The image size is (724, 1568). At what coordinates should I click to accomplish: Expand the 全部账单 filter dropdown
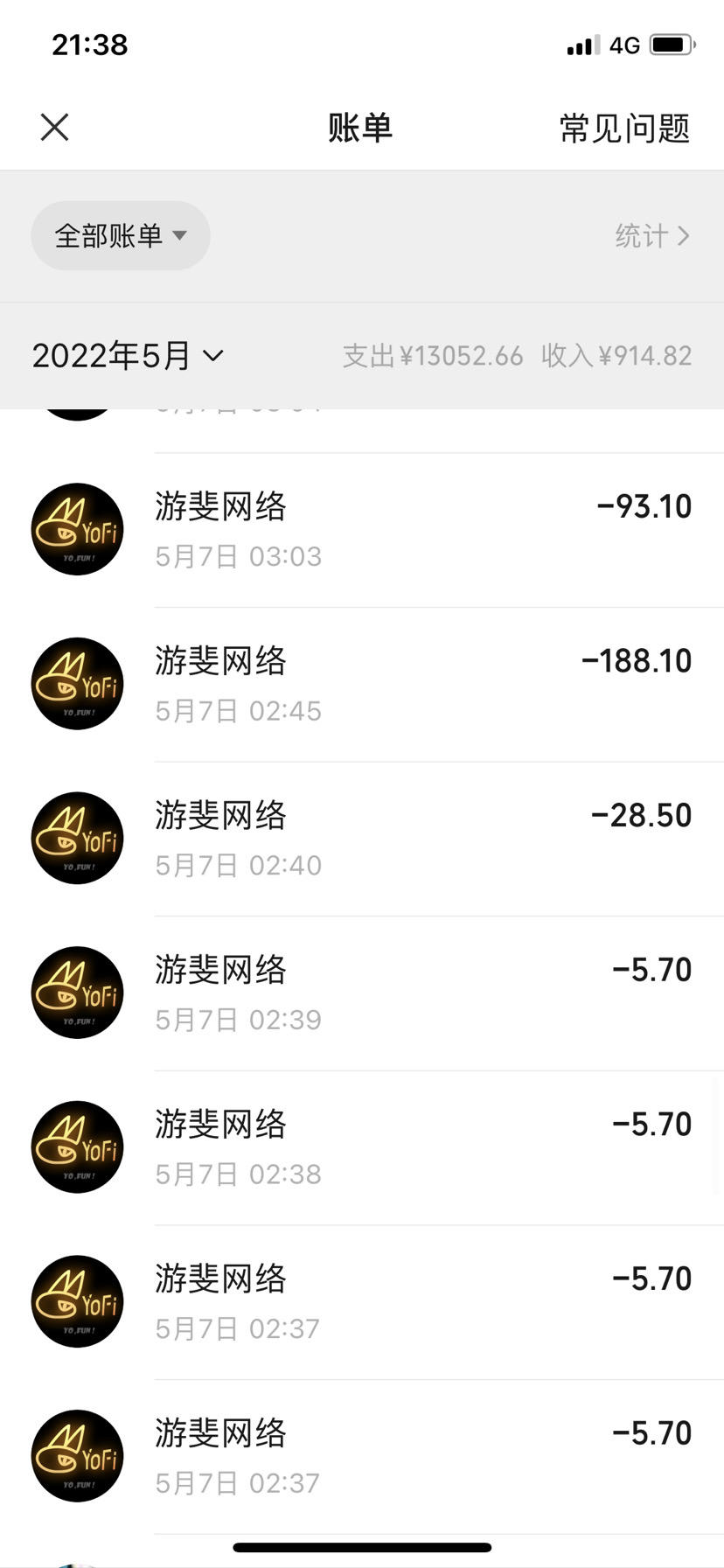tap(121, 235)
